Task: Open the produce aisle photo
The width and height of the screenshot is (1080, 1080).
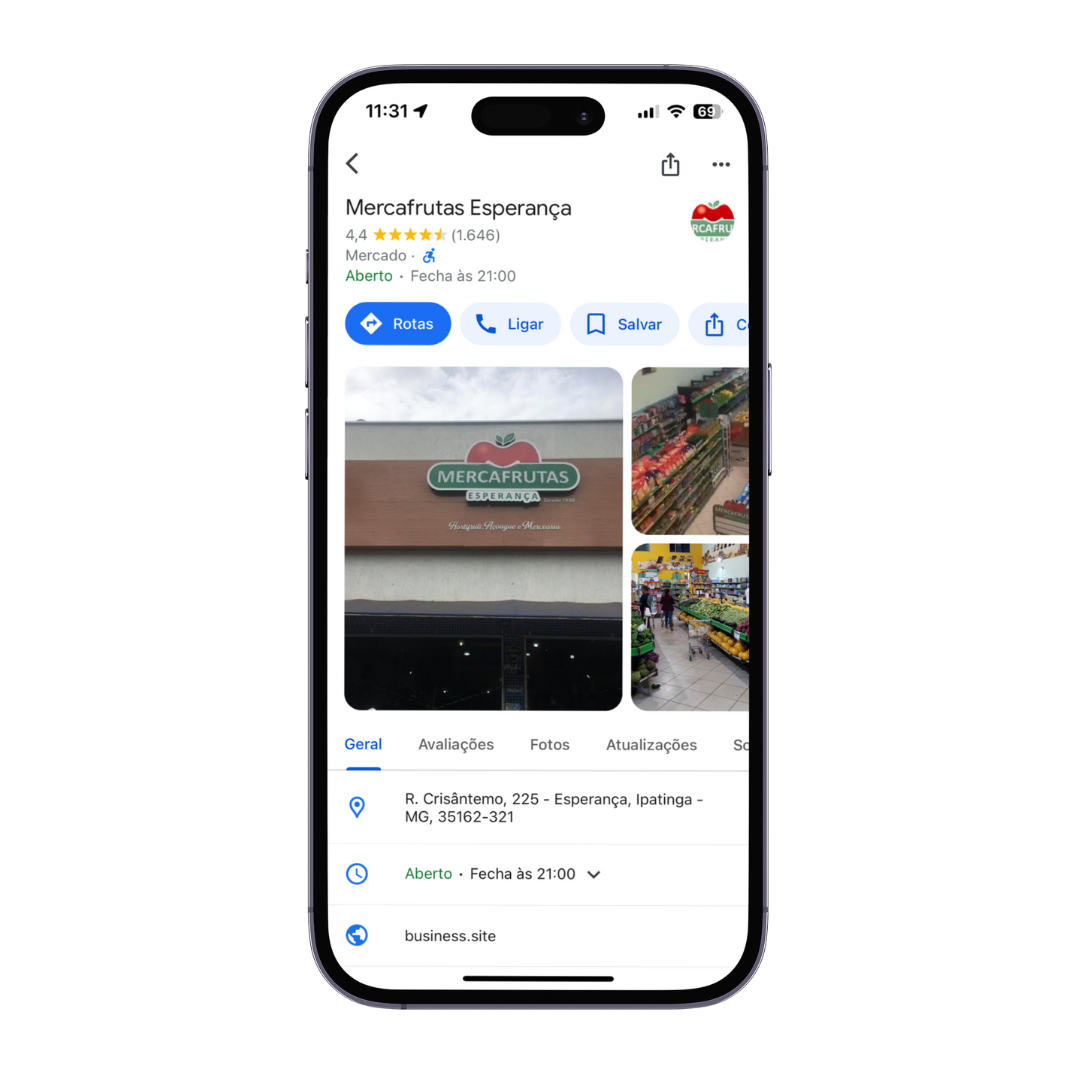Action: click(x=690, y=627)
